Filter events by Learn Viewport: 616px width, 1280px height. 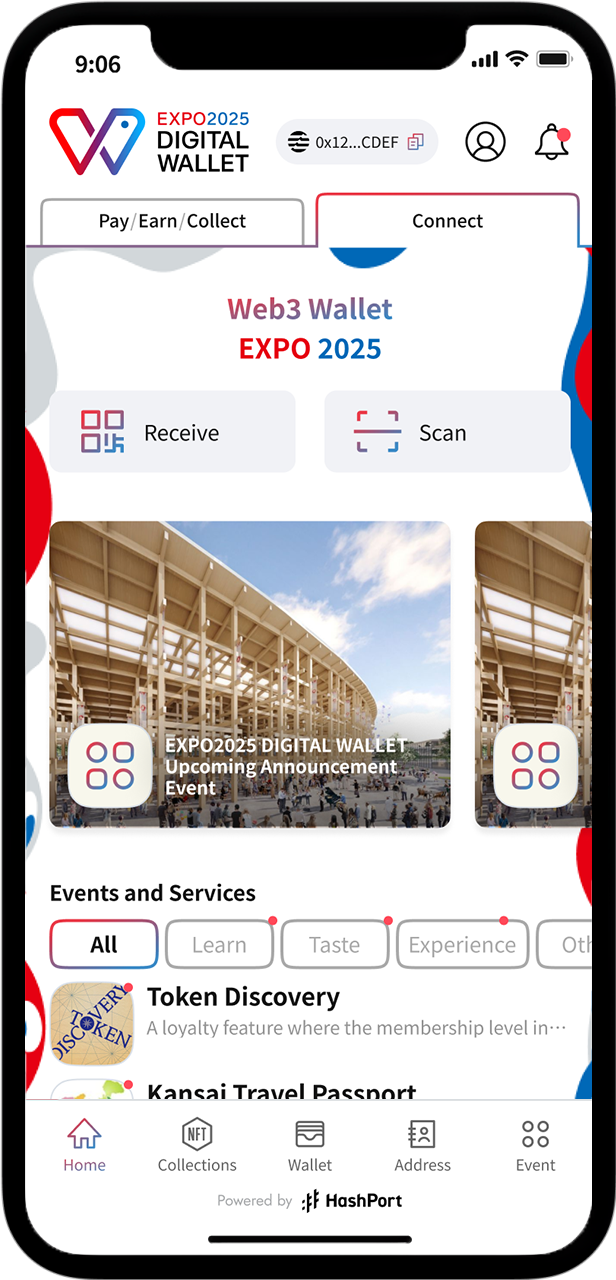219,944
